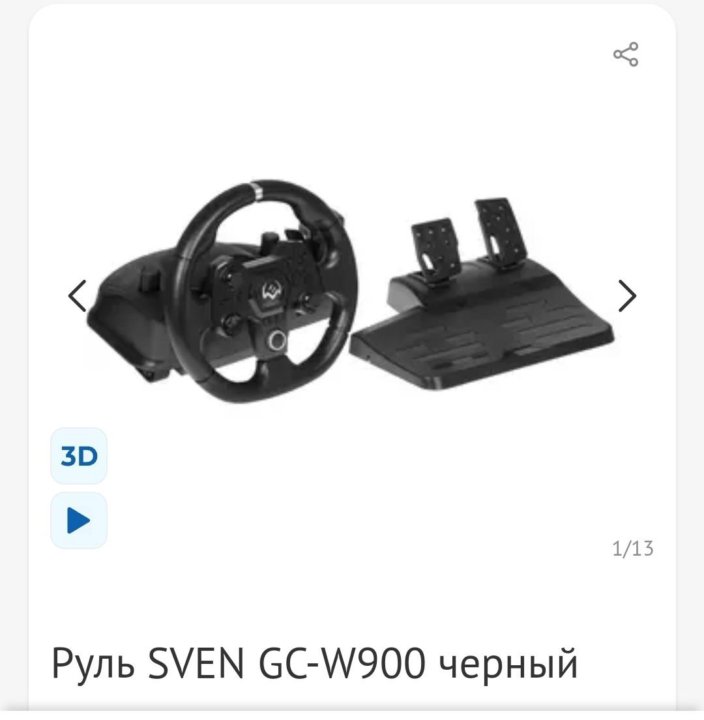Show the next product photo
This screenshot has height=720, width=704.
627,295
